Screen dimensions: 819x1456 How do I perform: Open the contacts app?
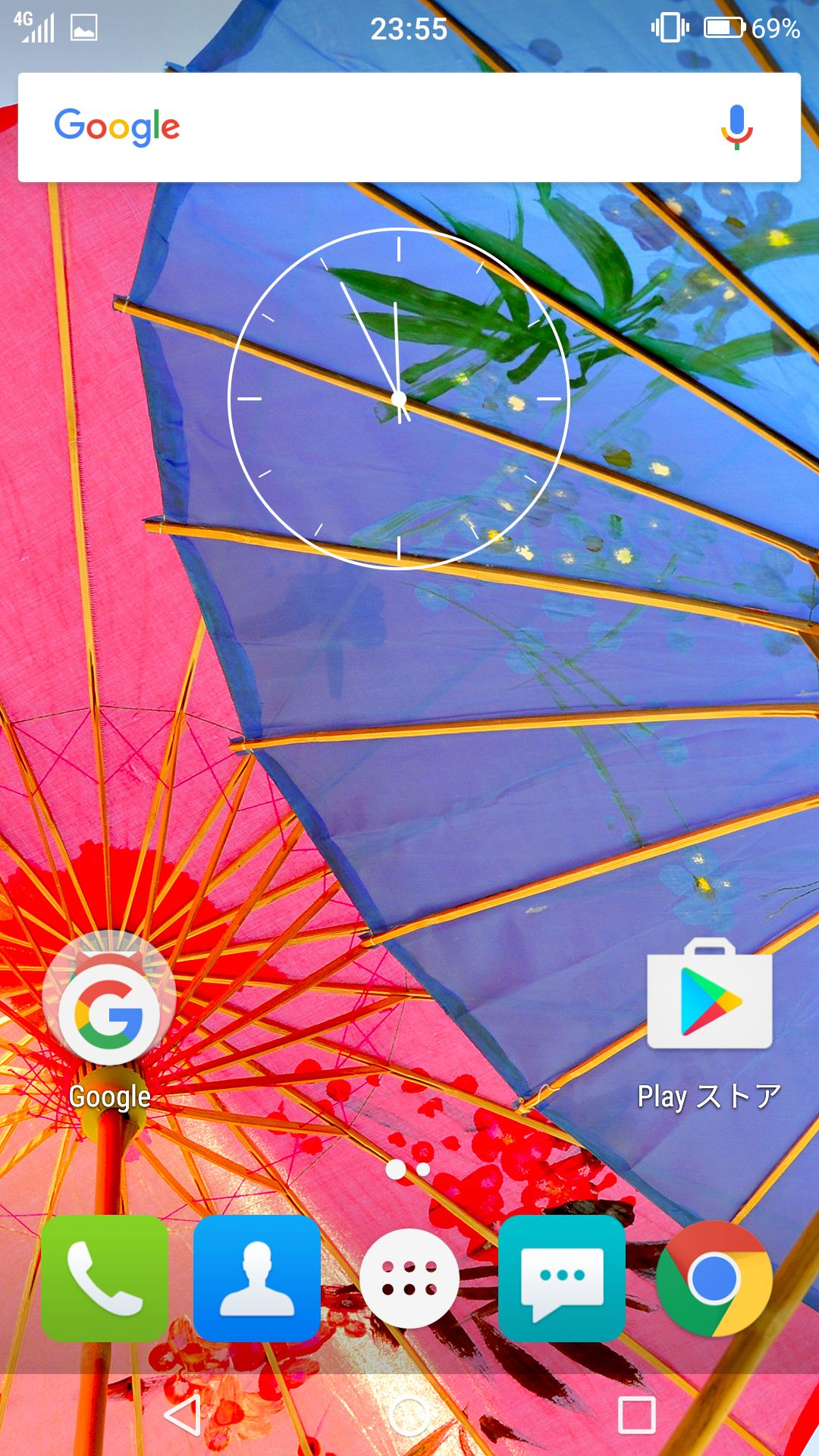pyautogui.click(x=257, y=1279)
